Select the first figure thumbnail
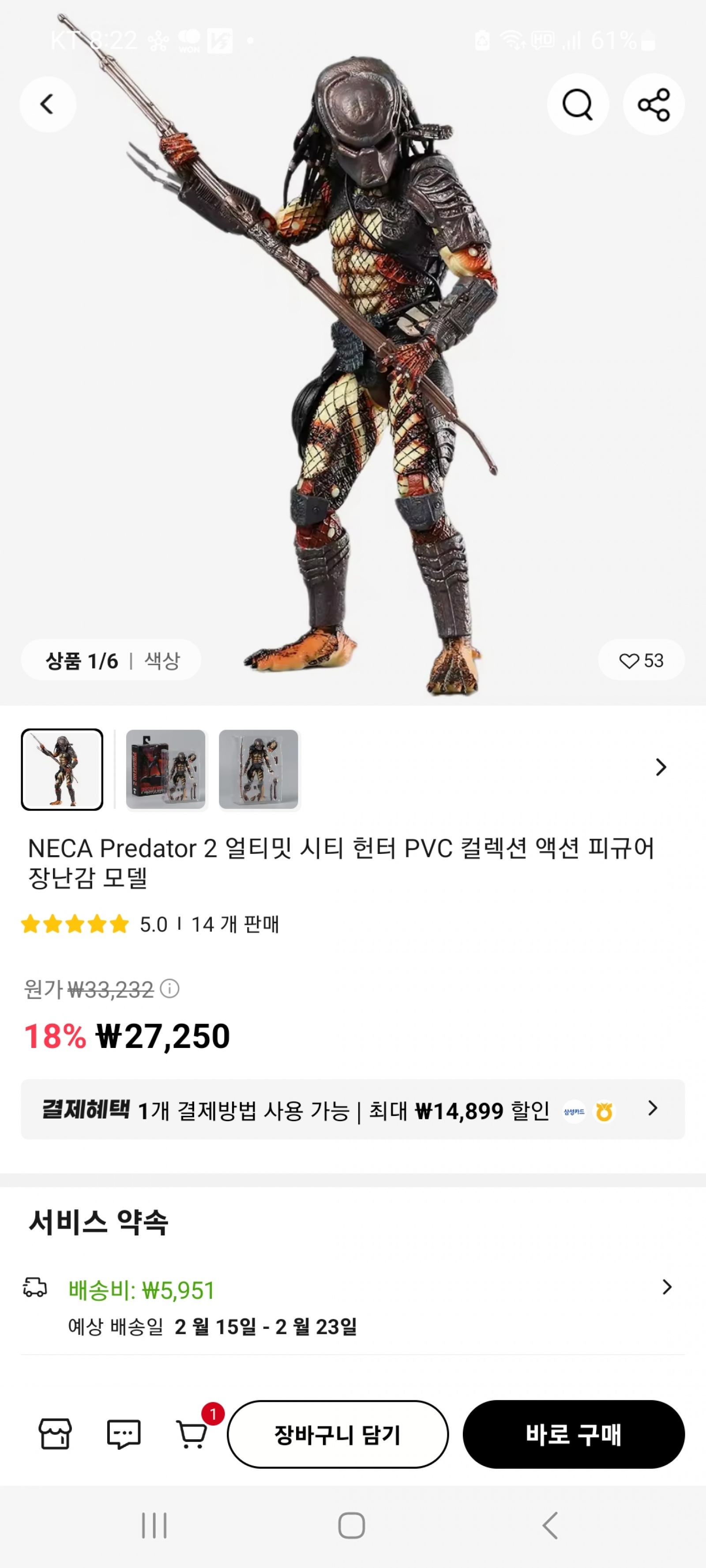Viewport: 706px width, 1568px height. (62, 769)
